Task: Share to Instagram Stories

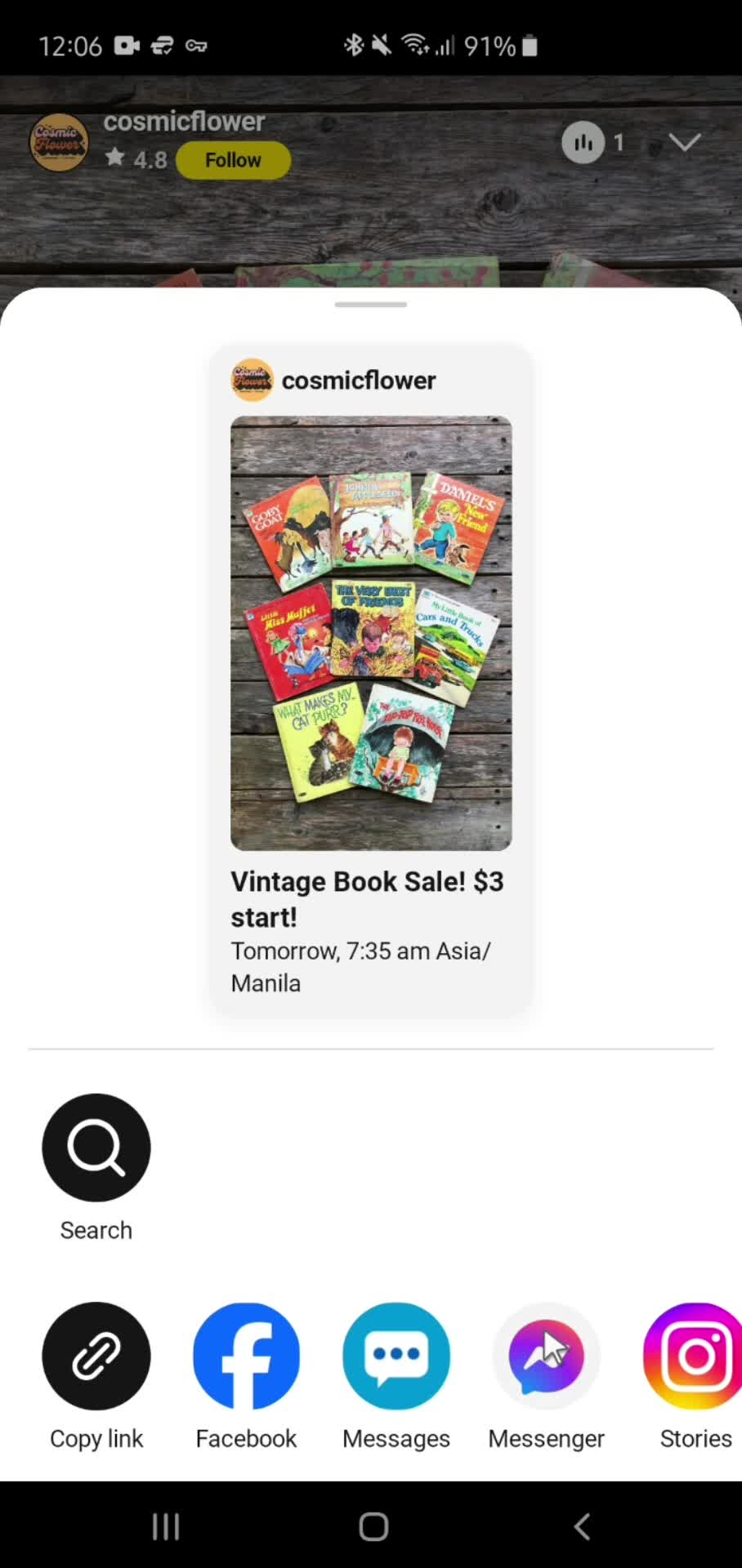Action: (x=695, y=1356)
